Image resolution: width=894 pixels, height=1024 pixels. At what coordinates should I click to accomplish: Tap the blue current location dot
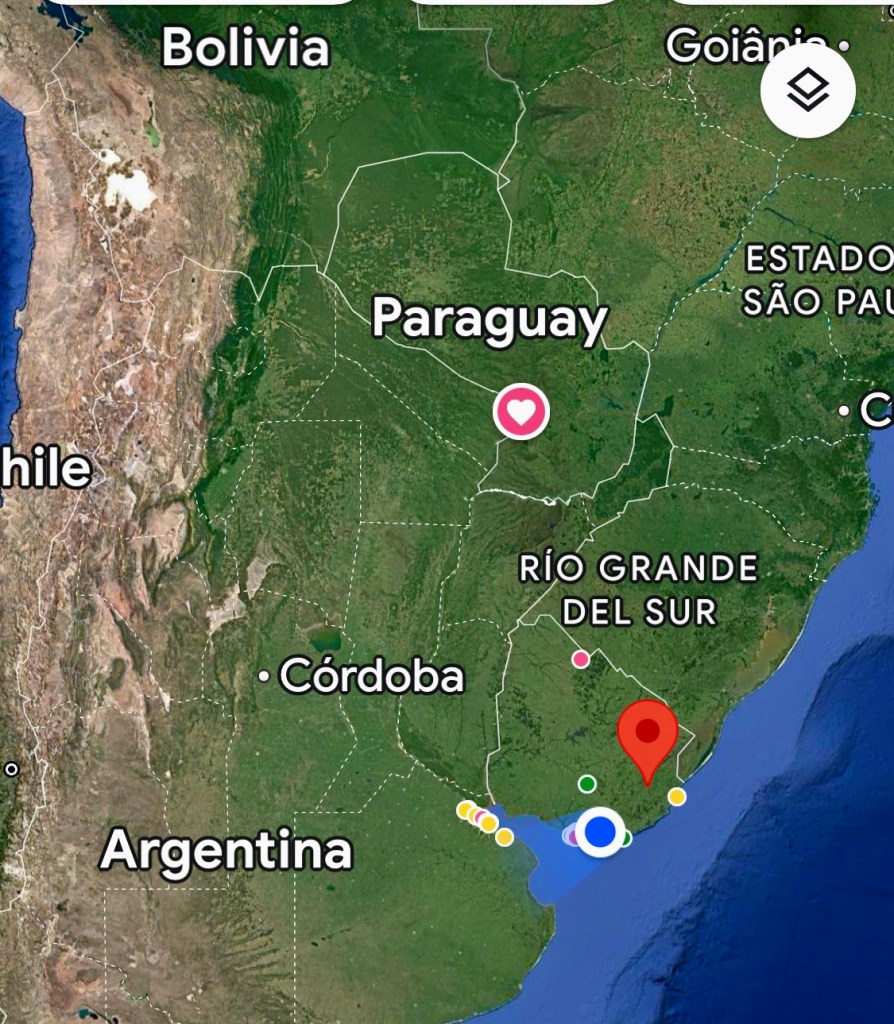tap(600, 831)
